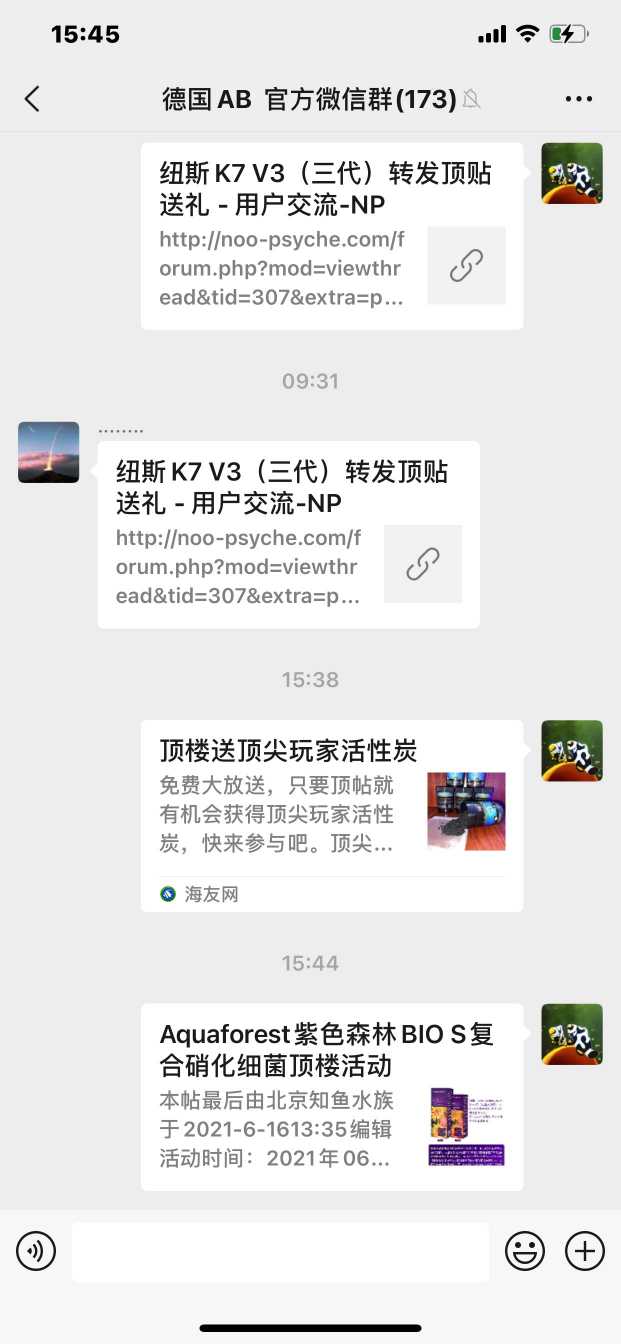The image size is (621, 1344).
Task: Open the plus attachments menu
Action: tap(585, 1251)
